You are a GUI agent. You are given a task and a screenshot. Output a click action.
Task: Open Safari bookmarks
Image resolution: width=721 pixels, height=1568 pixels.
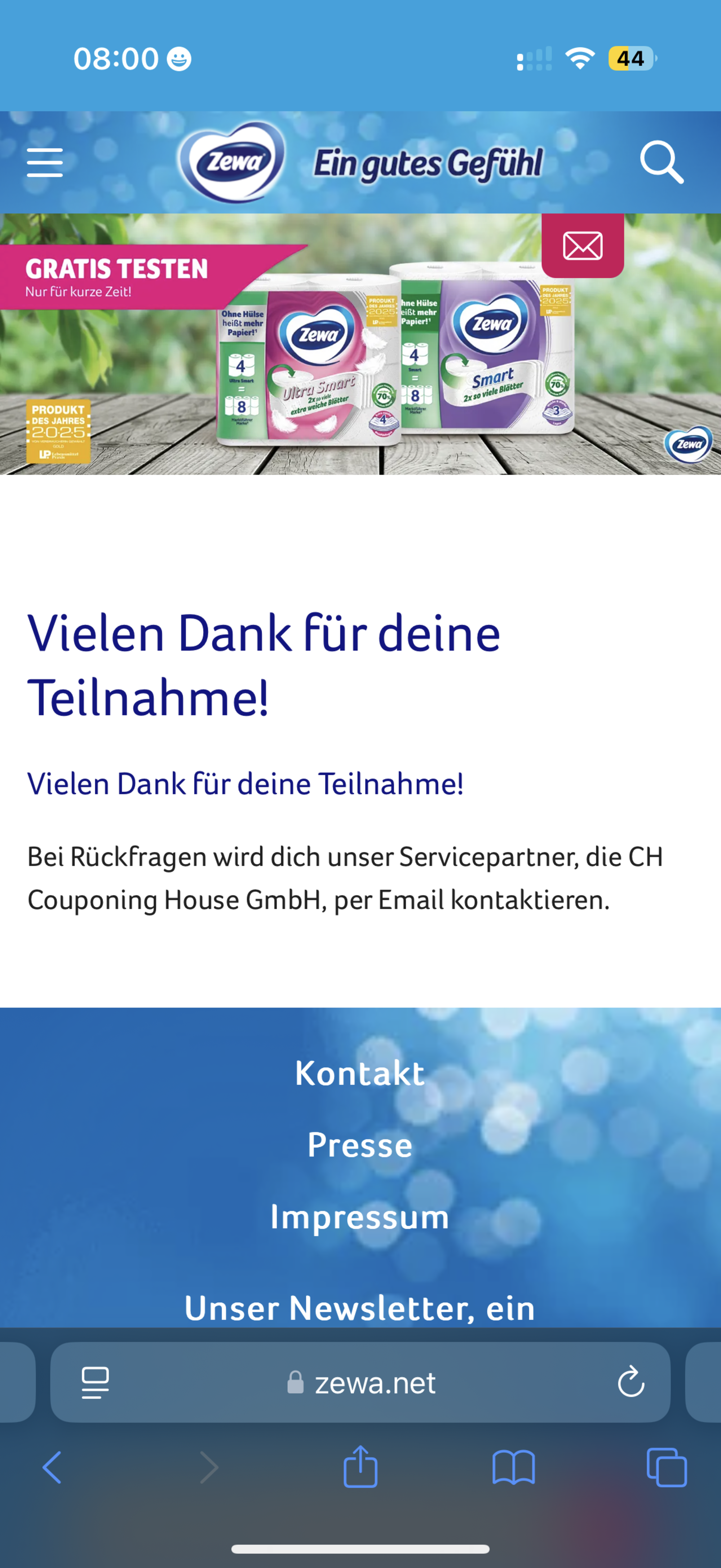tap(513, 1467)
